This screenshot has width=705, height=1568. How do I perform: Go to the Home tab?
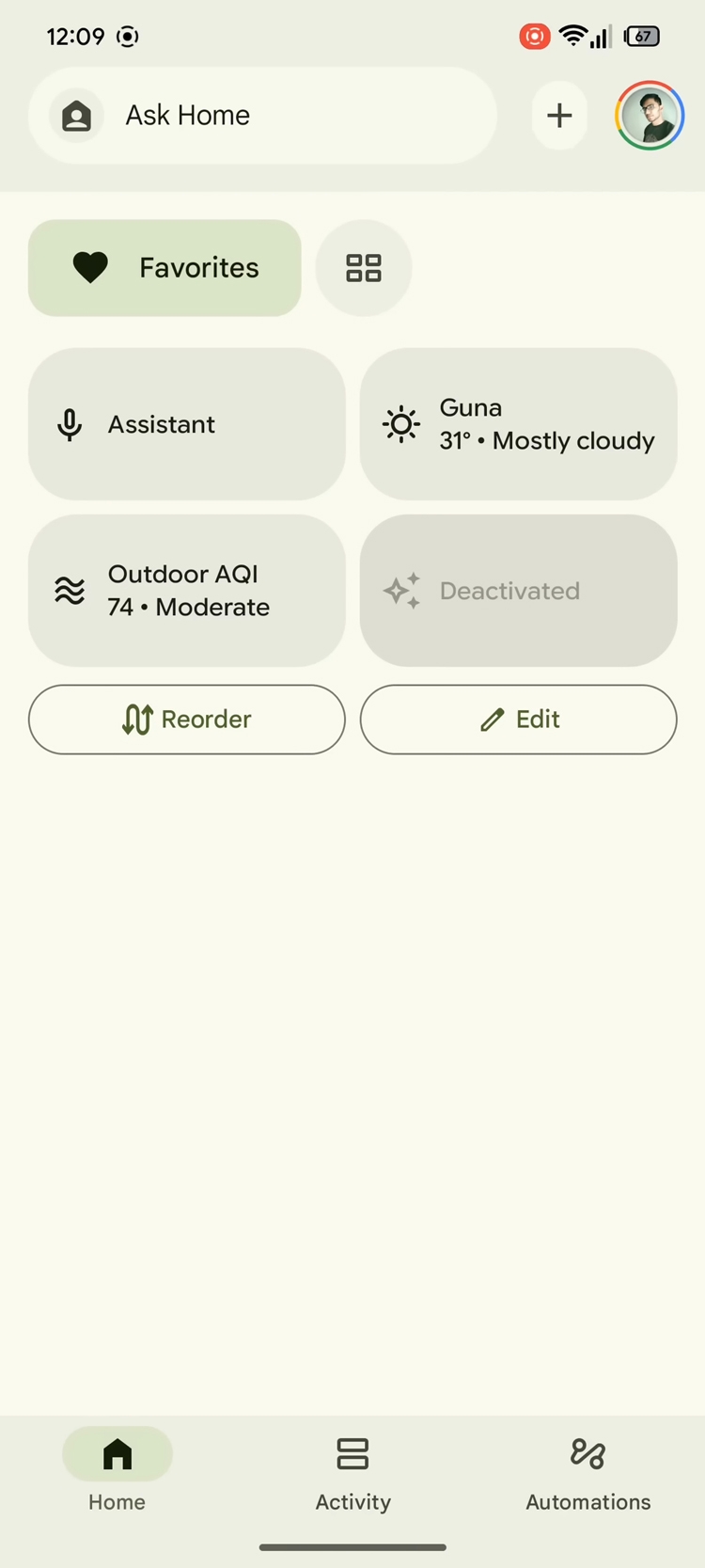(117, 1465)
